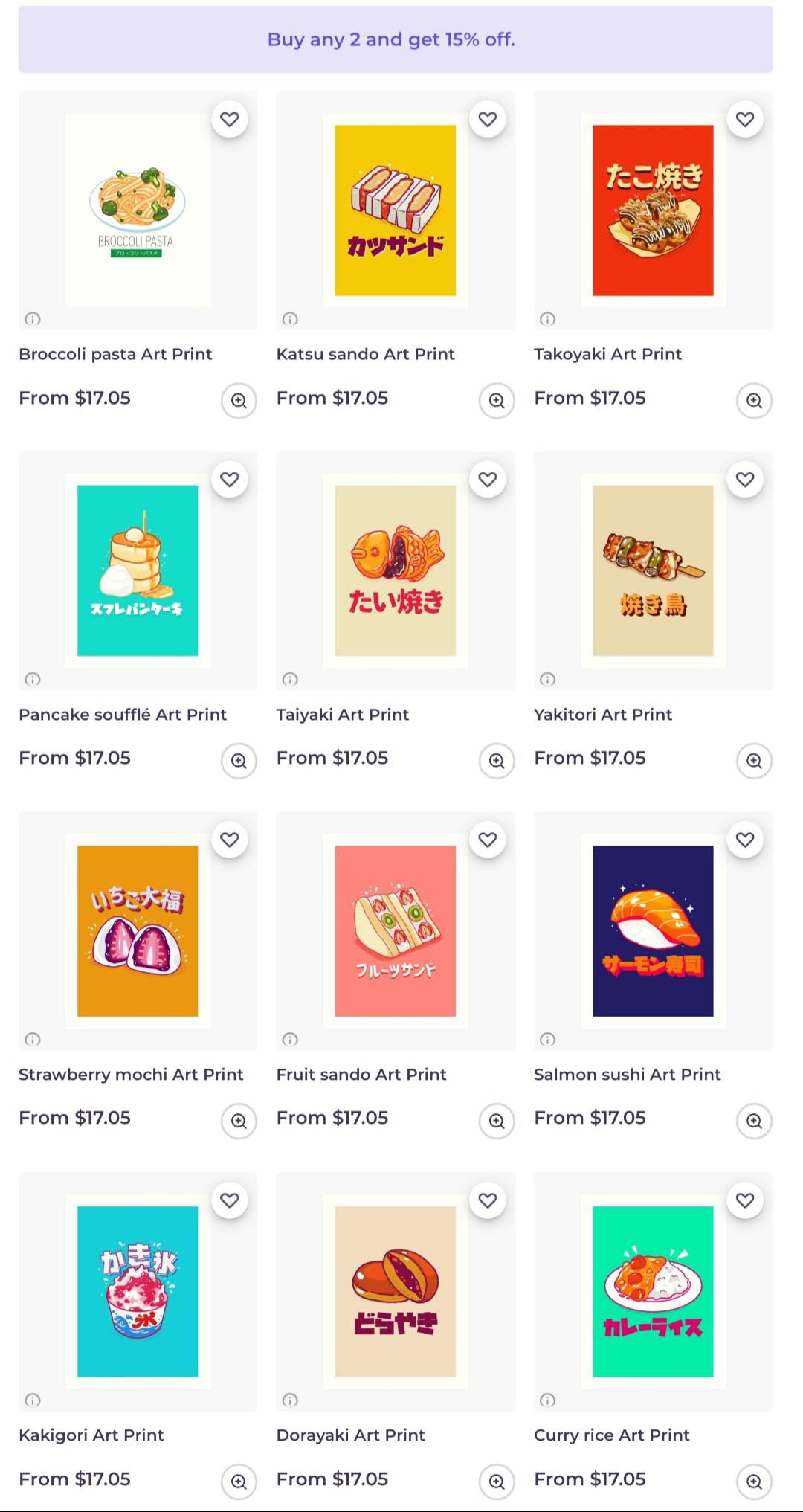The height and width of the screenshot is (1512, 803).
Task: Zoom preview the Kakigori Art Print
Action: pos(239,1482)
